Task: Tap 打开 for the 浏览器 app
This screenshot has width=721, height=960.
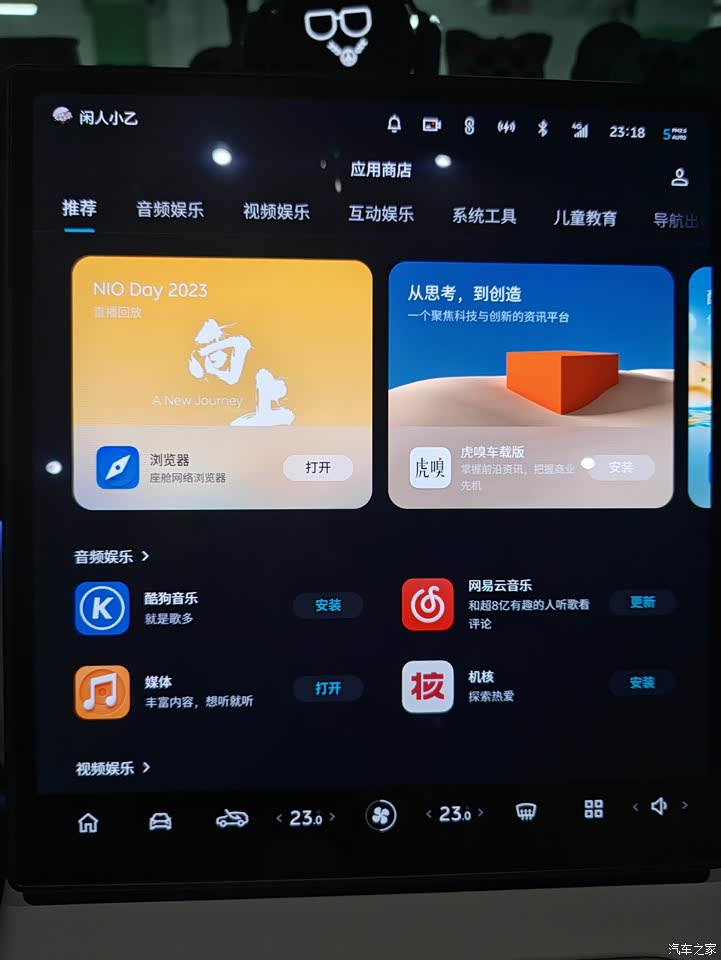Action: [317, 467]
